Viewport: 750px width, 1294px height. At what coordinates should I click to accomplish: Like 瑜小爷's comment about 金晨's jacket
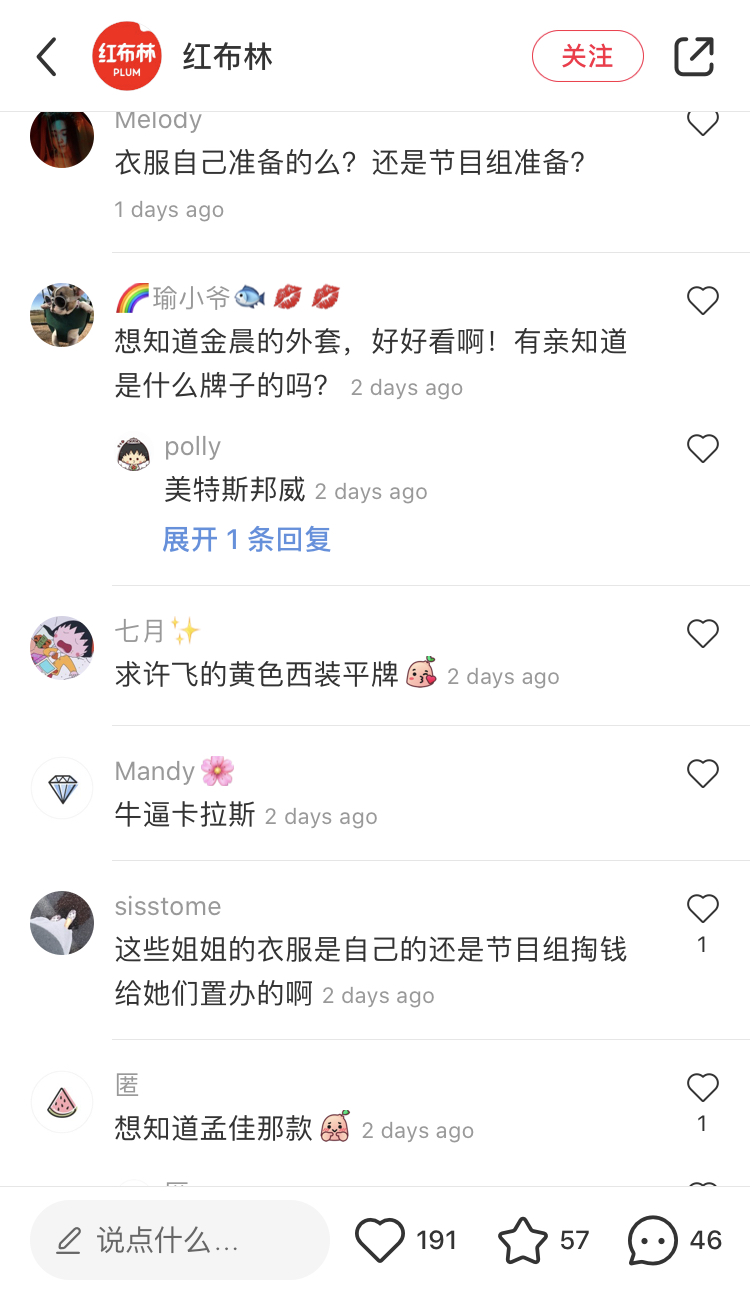coord(703,300)
